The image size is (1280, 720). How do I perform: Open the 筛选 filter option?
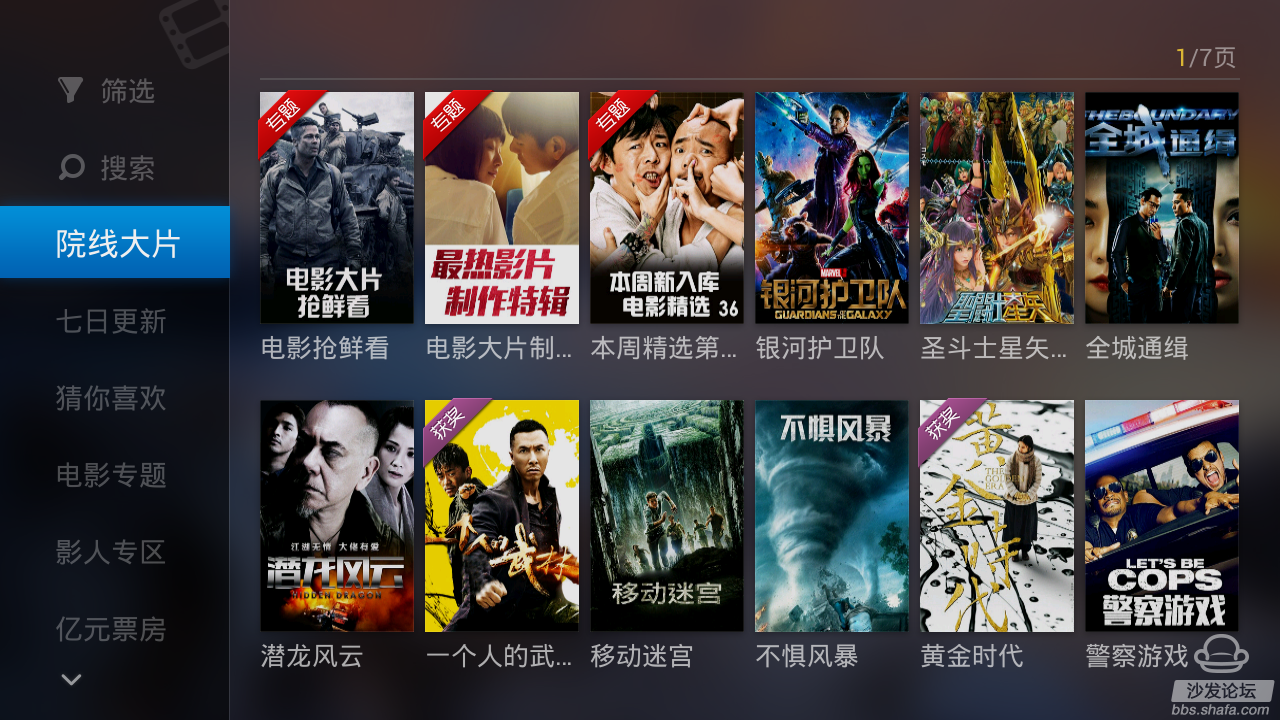[x=108, y=92]
